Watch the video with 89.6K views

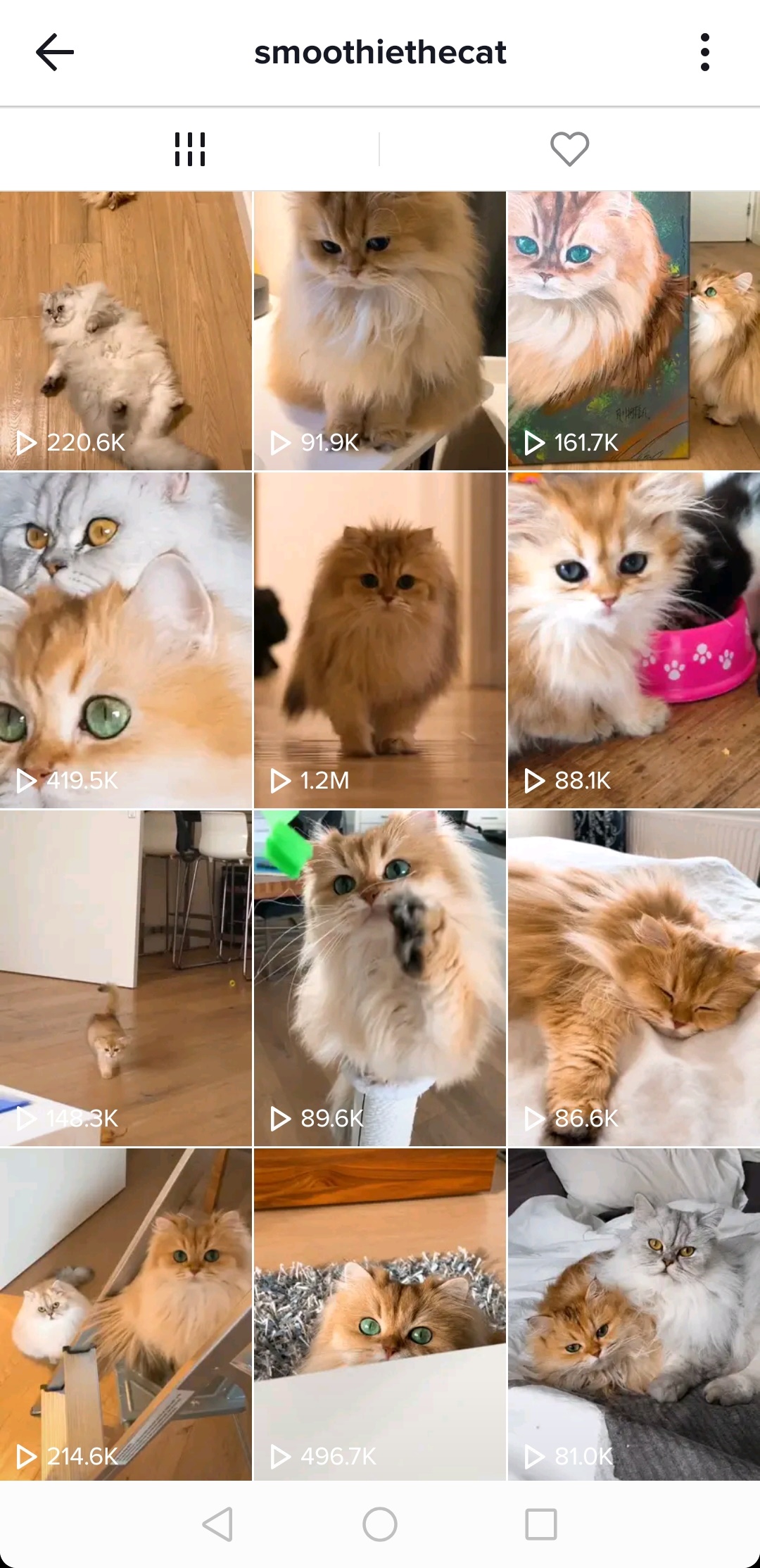pyautogui.click(x=380, y=978)
